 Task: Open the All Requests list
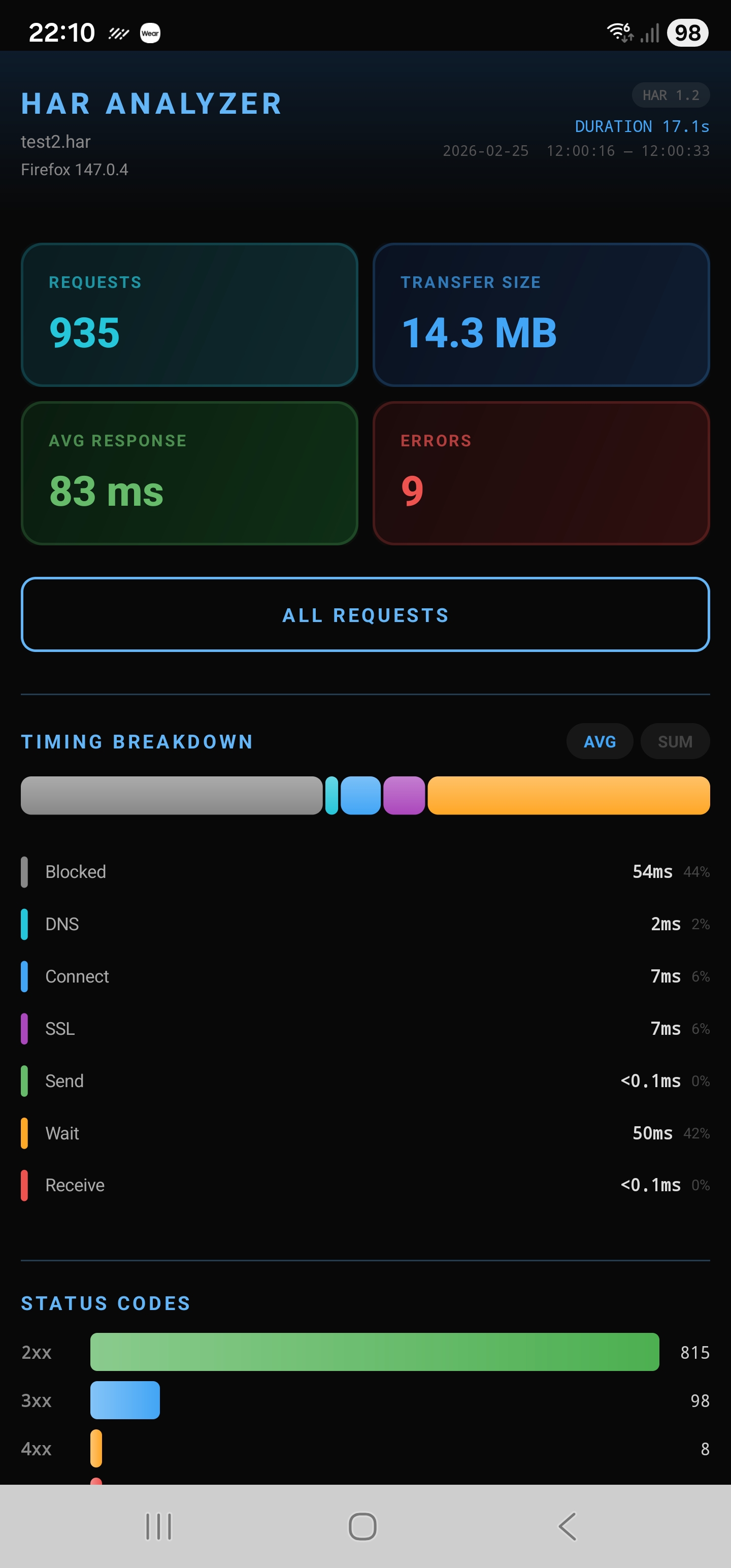pos(365,614)
